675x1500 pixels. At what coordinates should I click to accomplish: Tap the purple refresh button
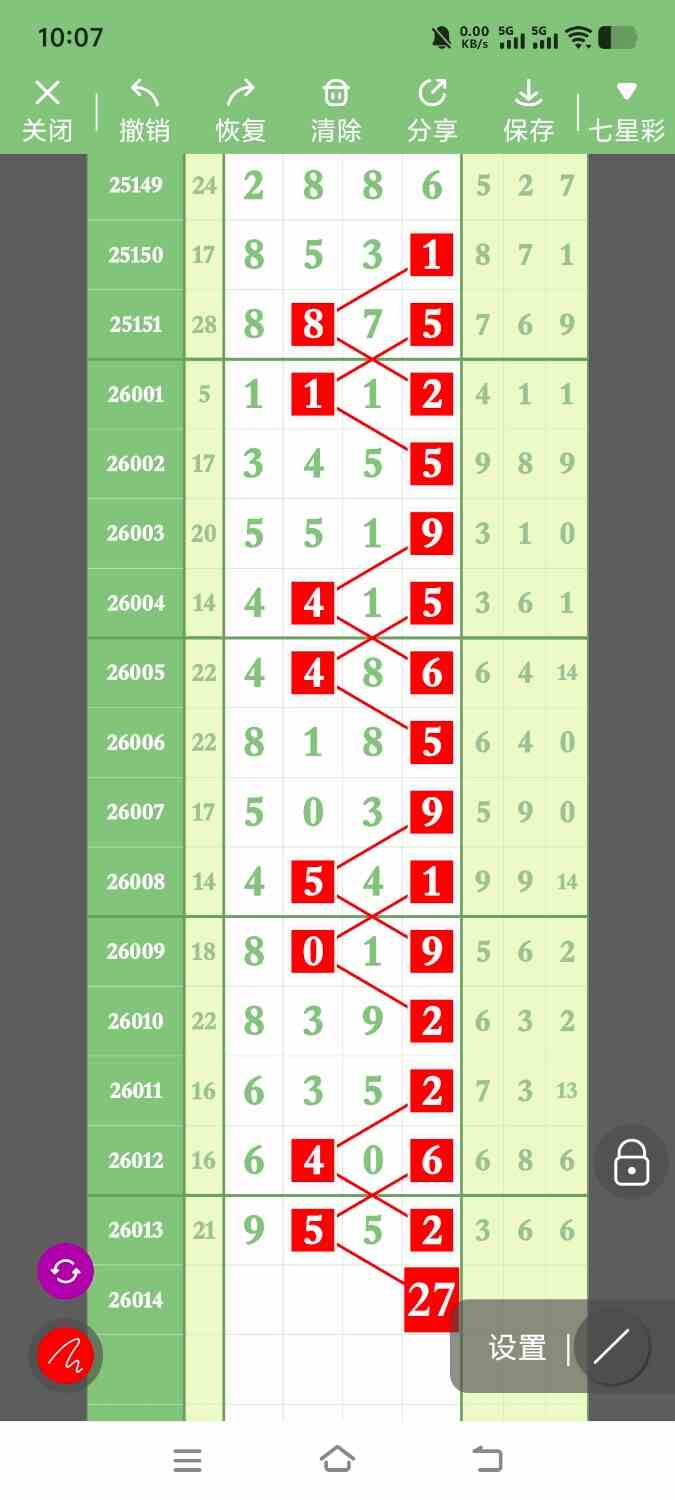coord(65,1271)
